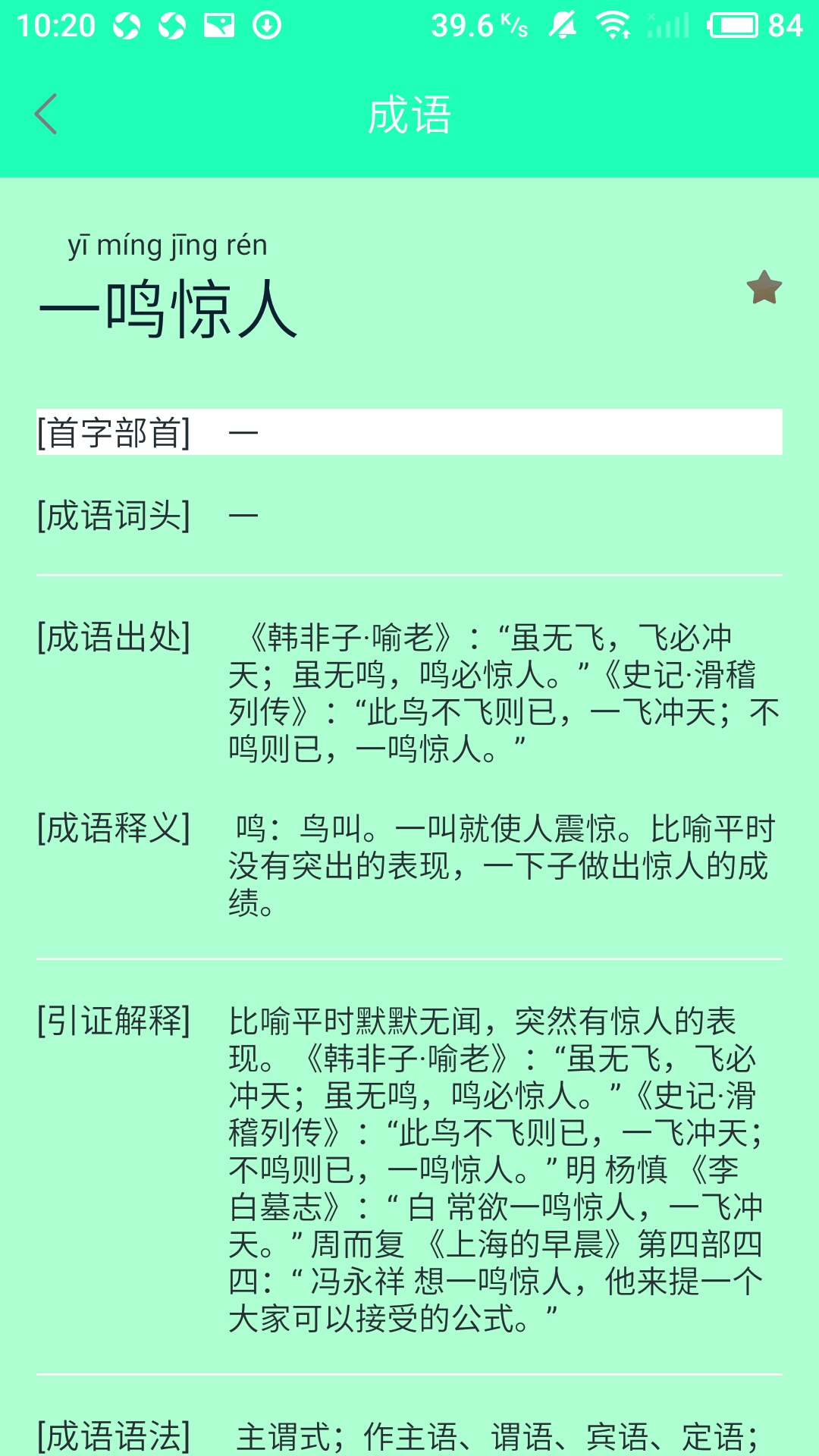Image resolution: width=819 pixels, height=1456 pixels.
Task: Select the 成语 title in the header bar
Action: point(409,114)
